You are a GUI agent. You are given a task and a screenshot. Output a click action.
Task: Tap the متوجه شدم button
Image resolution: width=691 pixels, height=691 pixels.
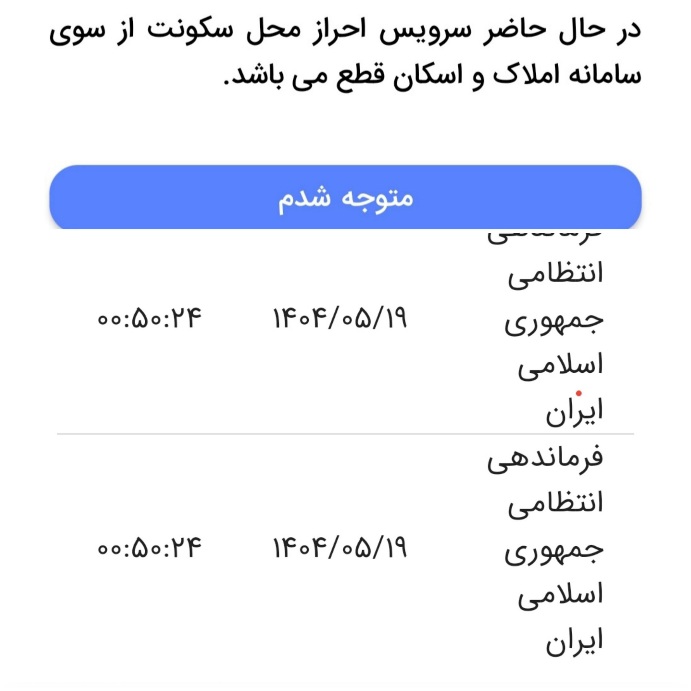[345, 197]
